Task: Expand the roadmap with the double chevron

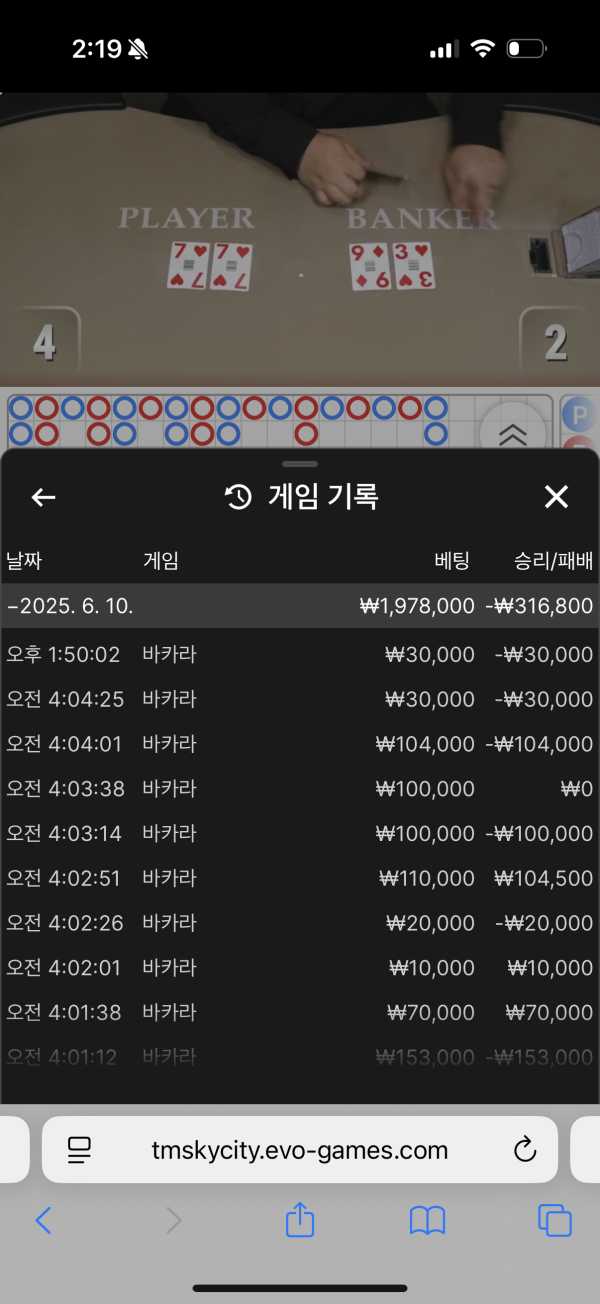Action: point(513,433)
